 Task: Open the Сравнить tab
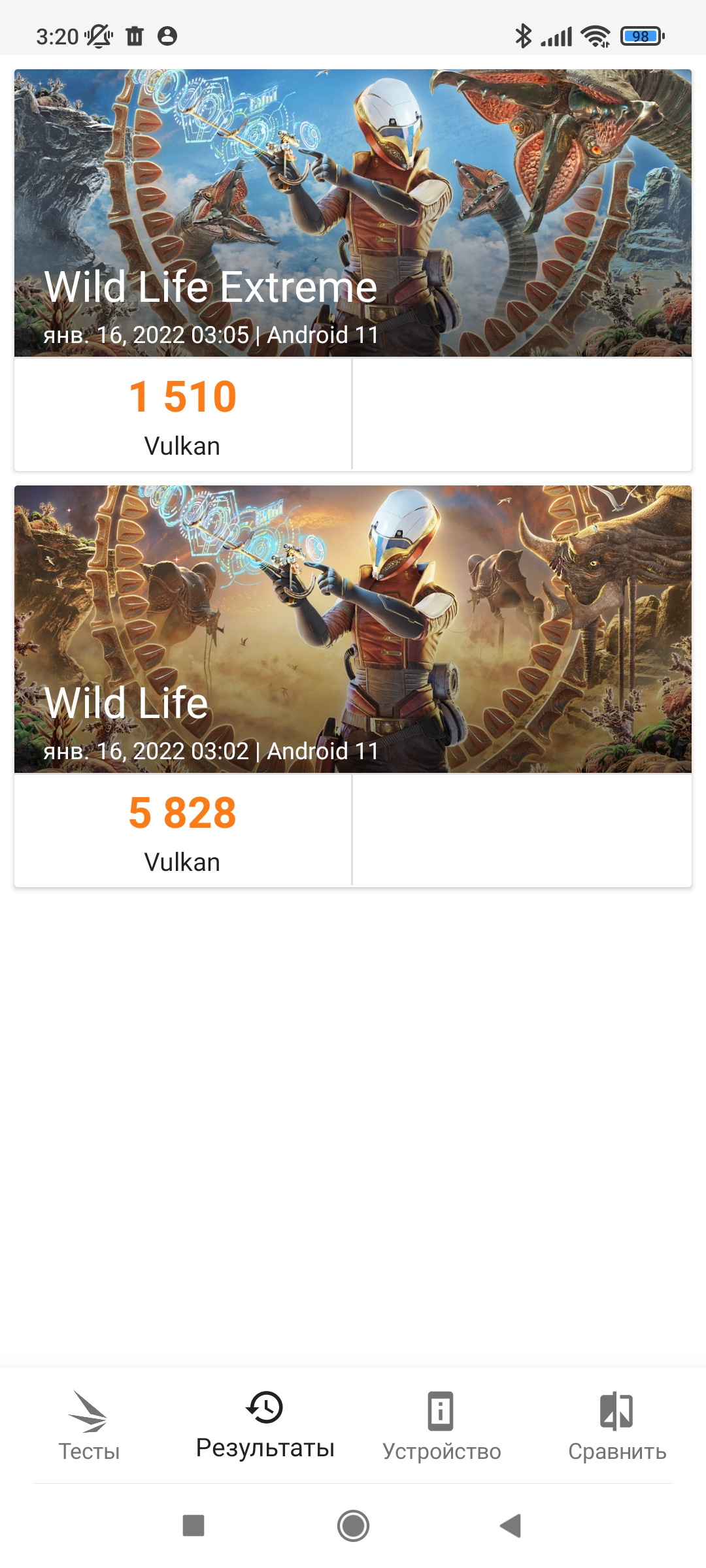coord(617,1426)
